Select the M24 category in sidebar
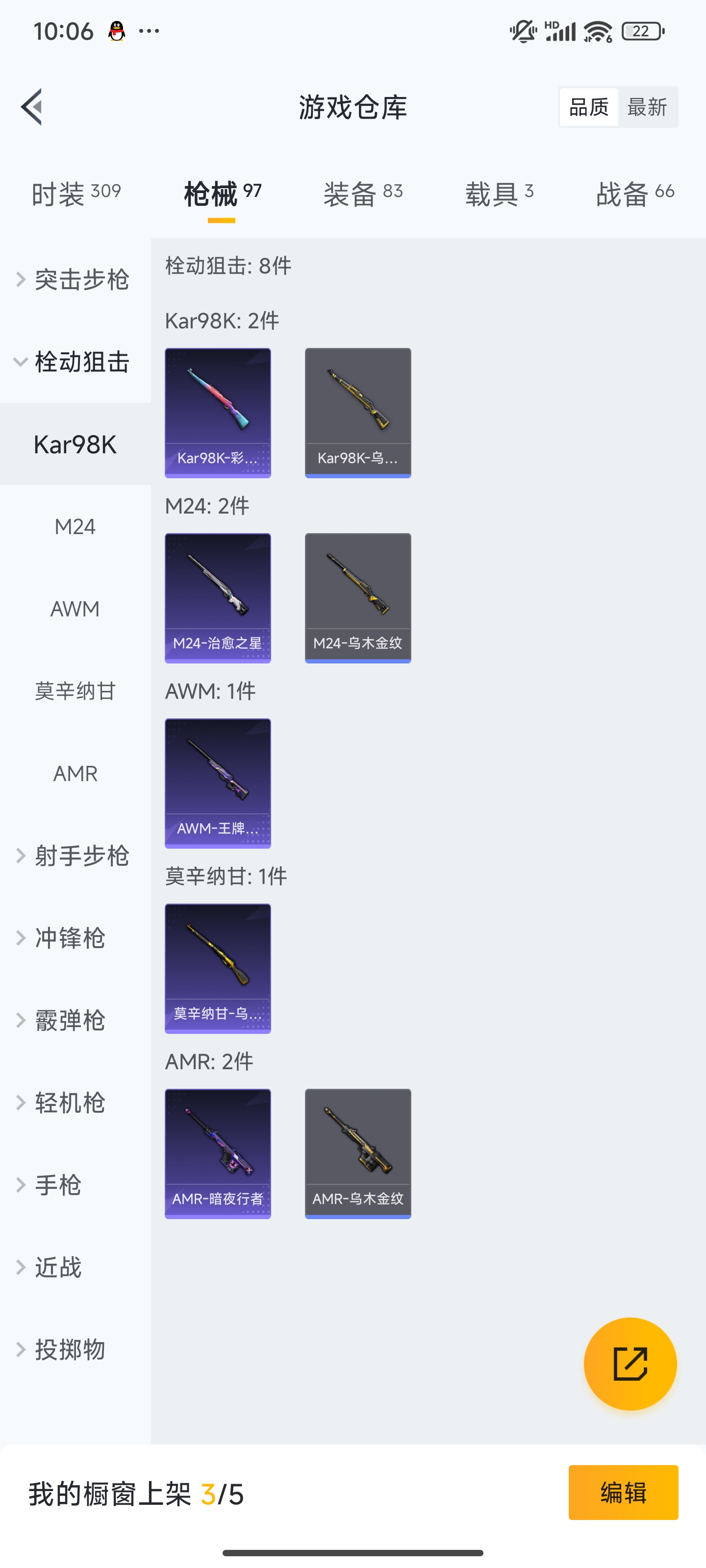 pyautogui.click(x=76, y=526)
